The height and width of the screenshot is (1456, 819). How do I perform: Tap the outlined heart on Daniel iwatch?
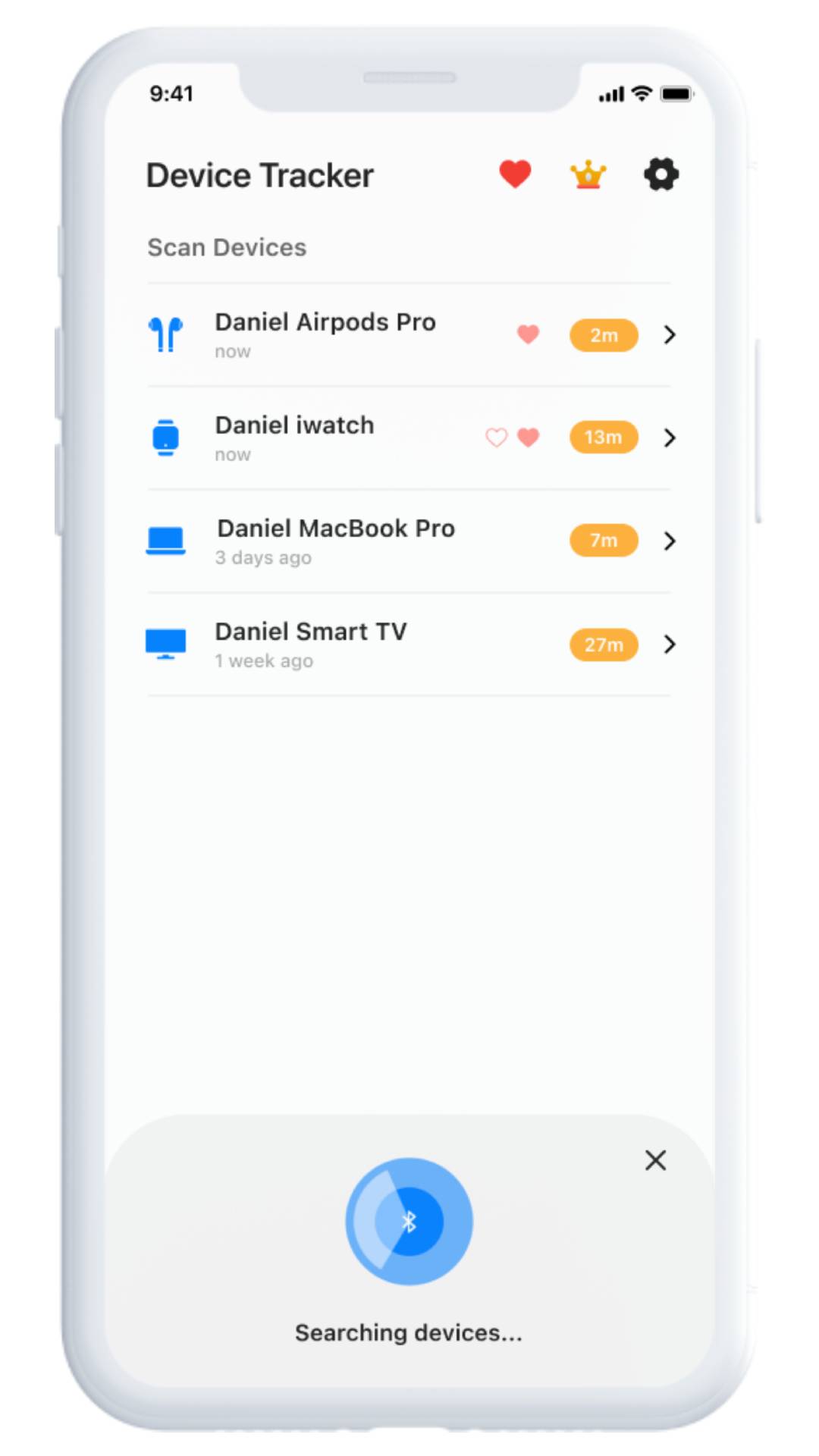click(x=496, y=438)
